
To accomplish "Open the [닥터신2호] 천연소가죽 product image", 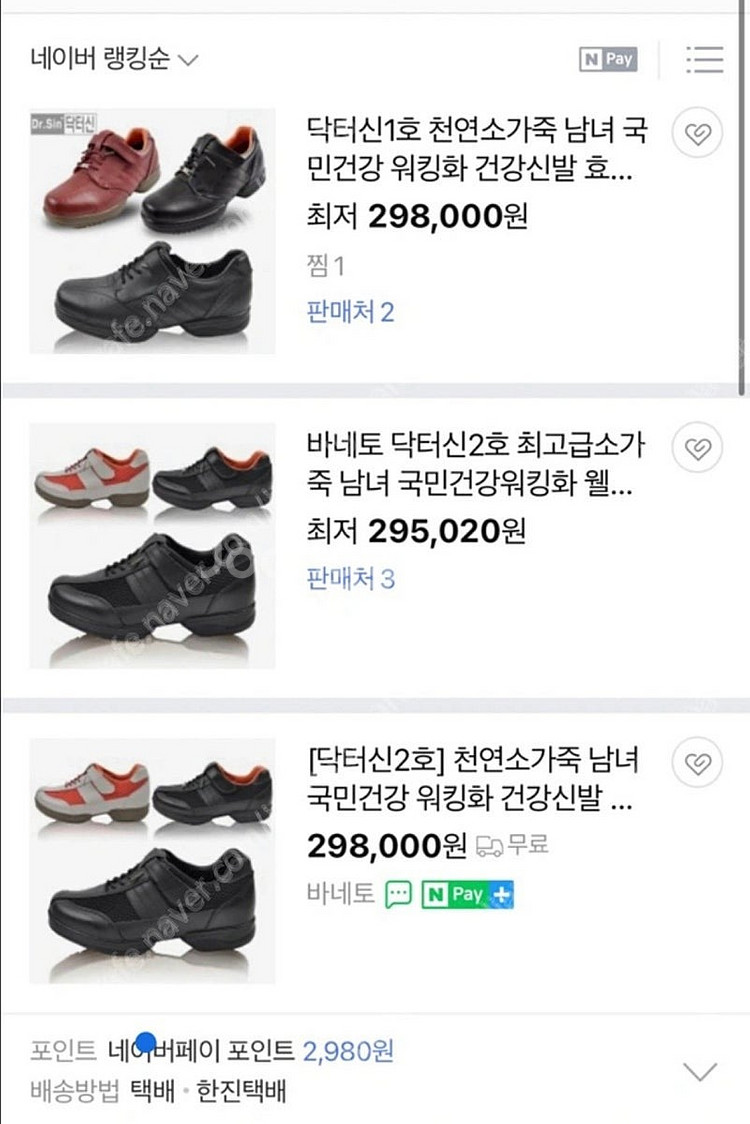I will coord(152,861).
